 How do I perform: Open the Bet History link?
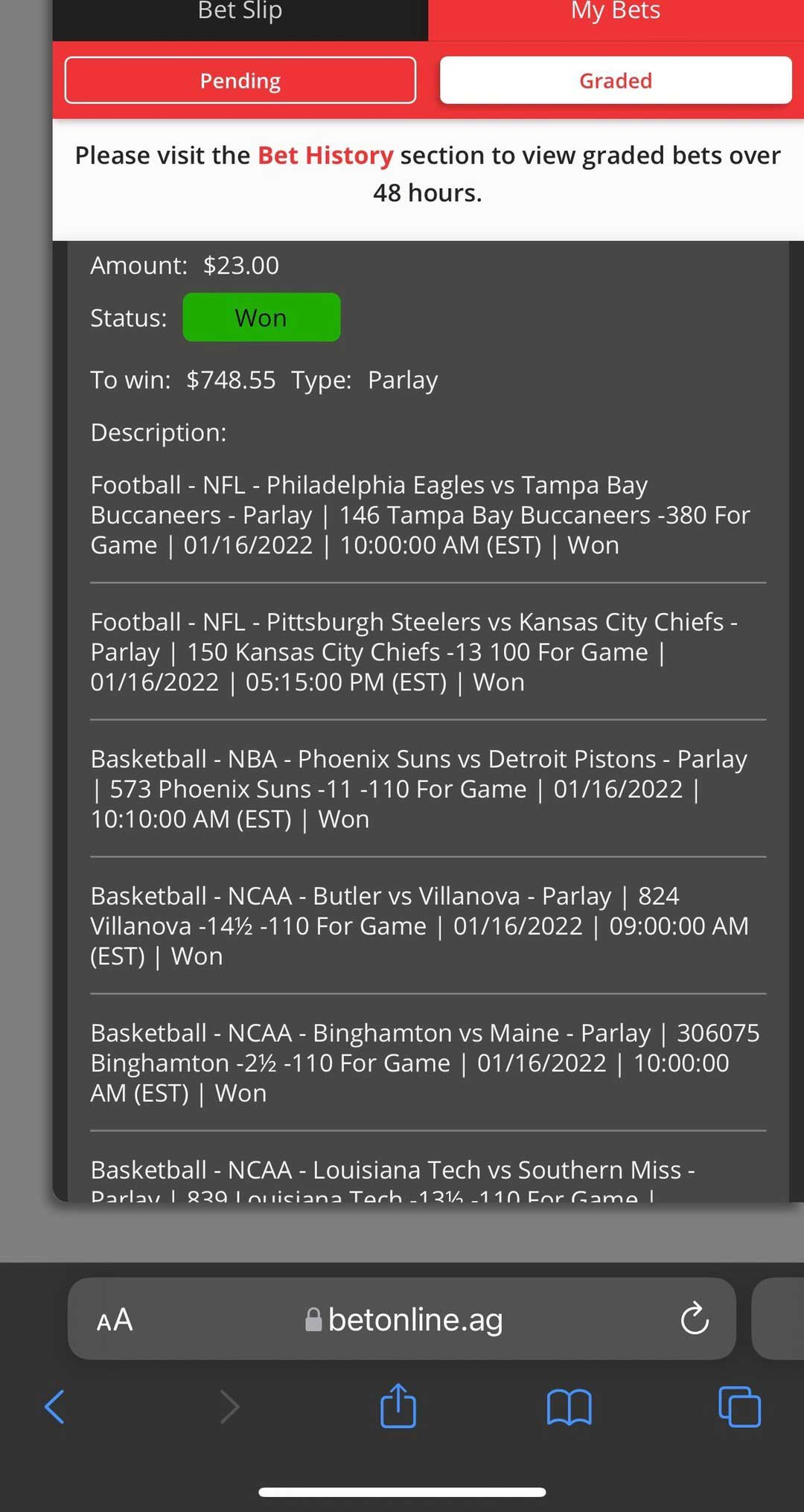325,156
